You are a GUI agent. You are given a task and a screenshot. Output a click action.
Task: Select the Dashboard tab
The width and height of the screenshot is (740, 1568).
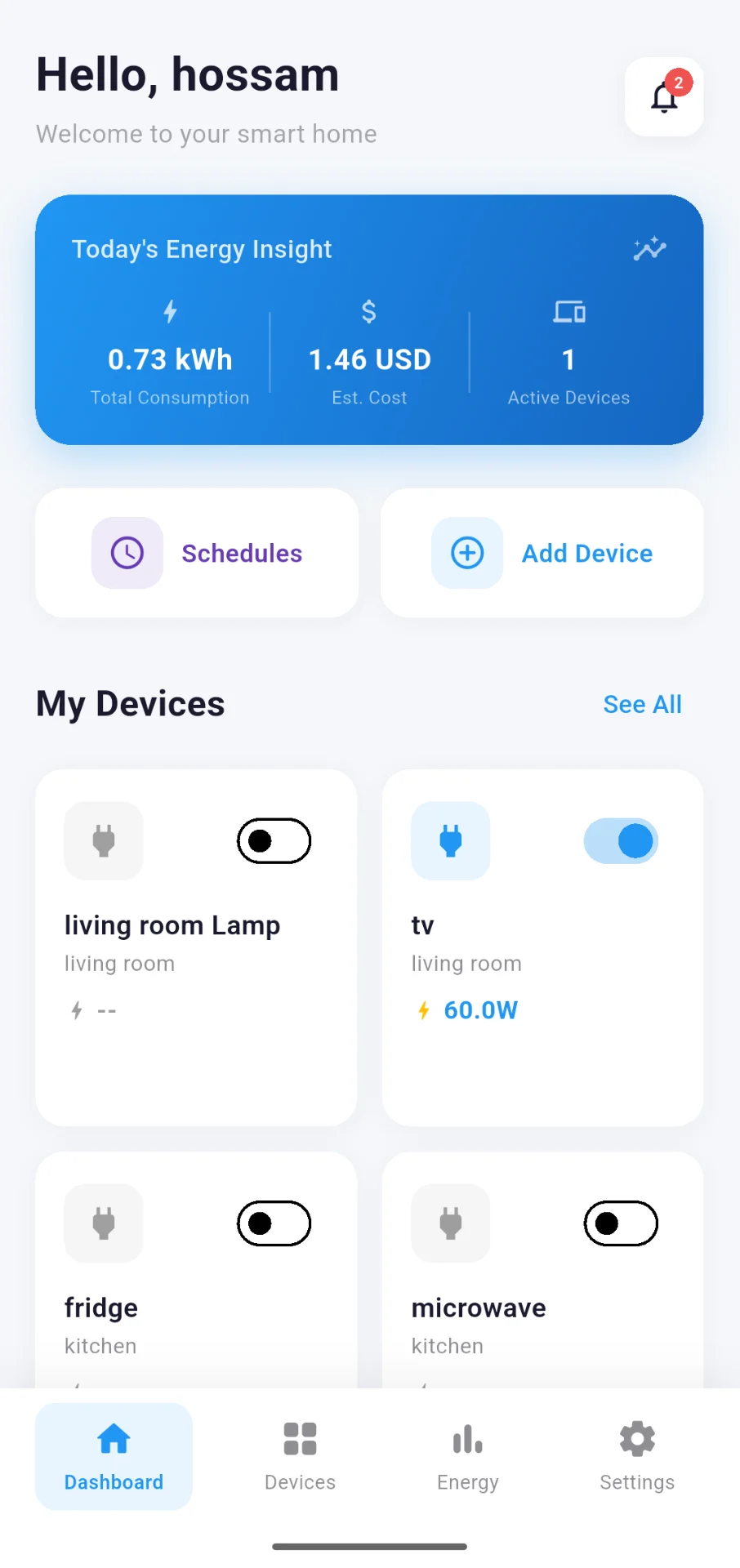pyautogui.click(x=114, y=1456)
